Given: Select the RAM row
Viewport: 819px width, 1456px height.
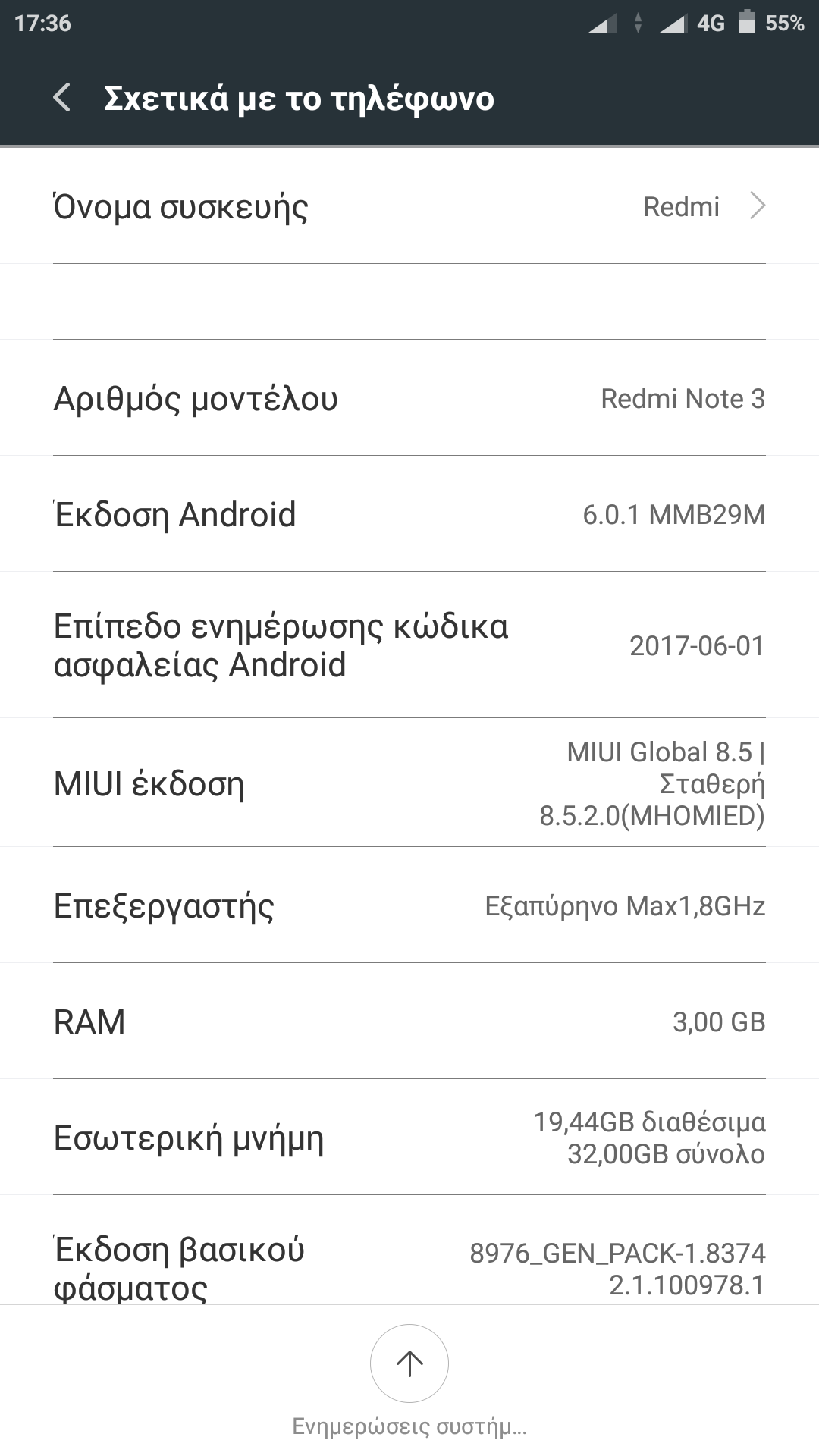Looking at the screenshot, I should (409, 1021).
